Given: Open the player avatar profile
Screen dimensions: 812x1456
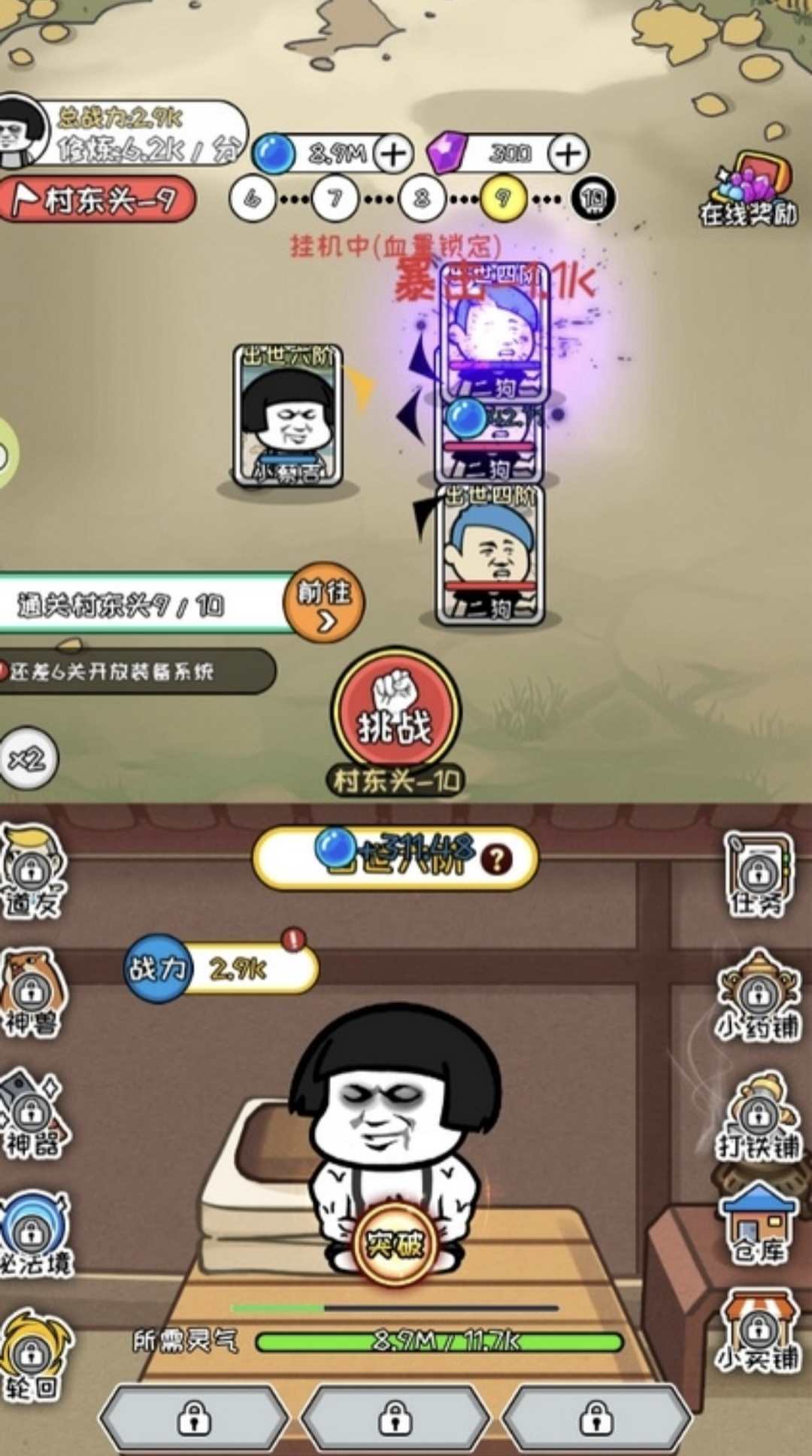Looking at the screenshot, I should [x=23, y=132].
